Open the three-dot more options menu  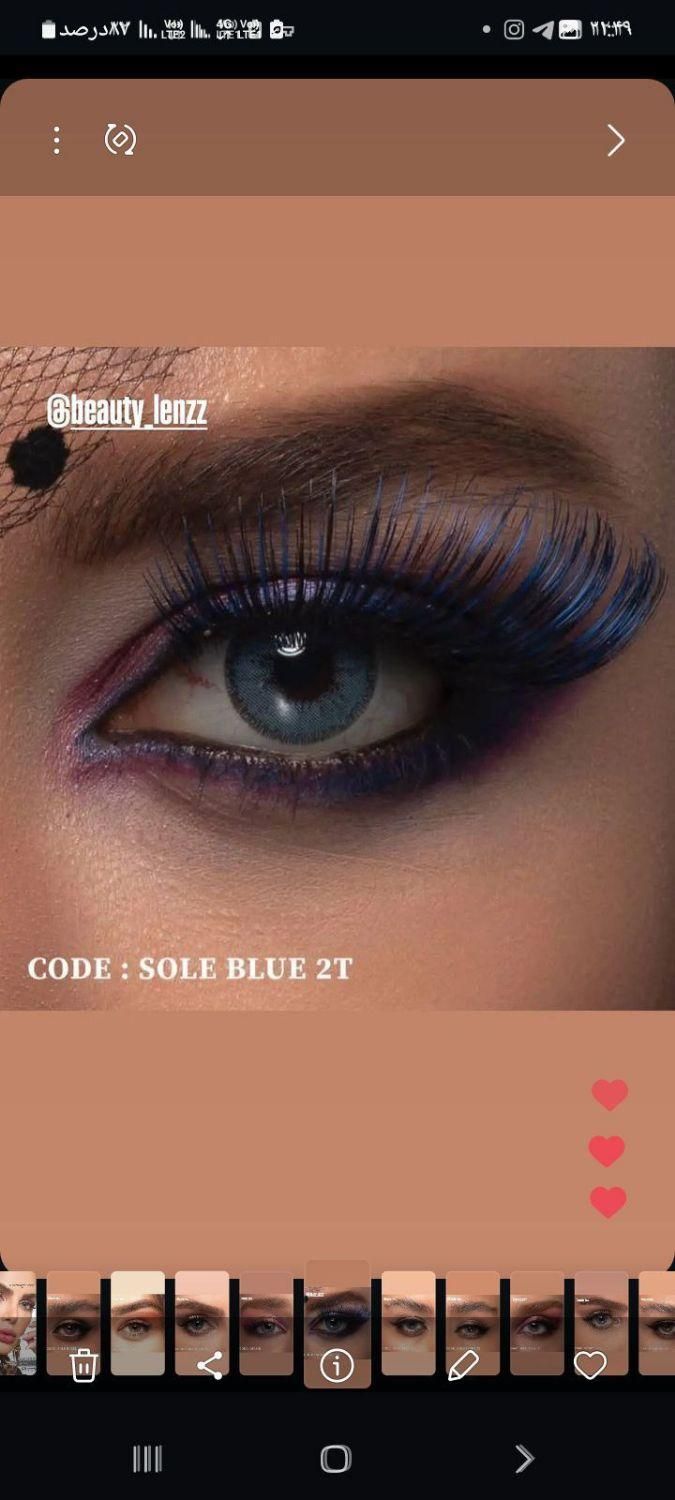(x=57, y=140)
